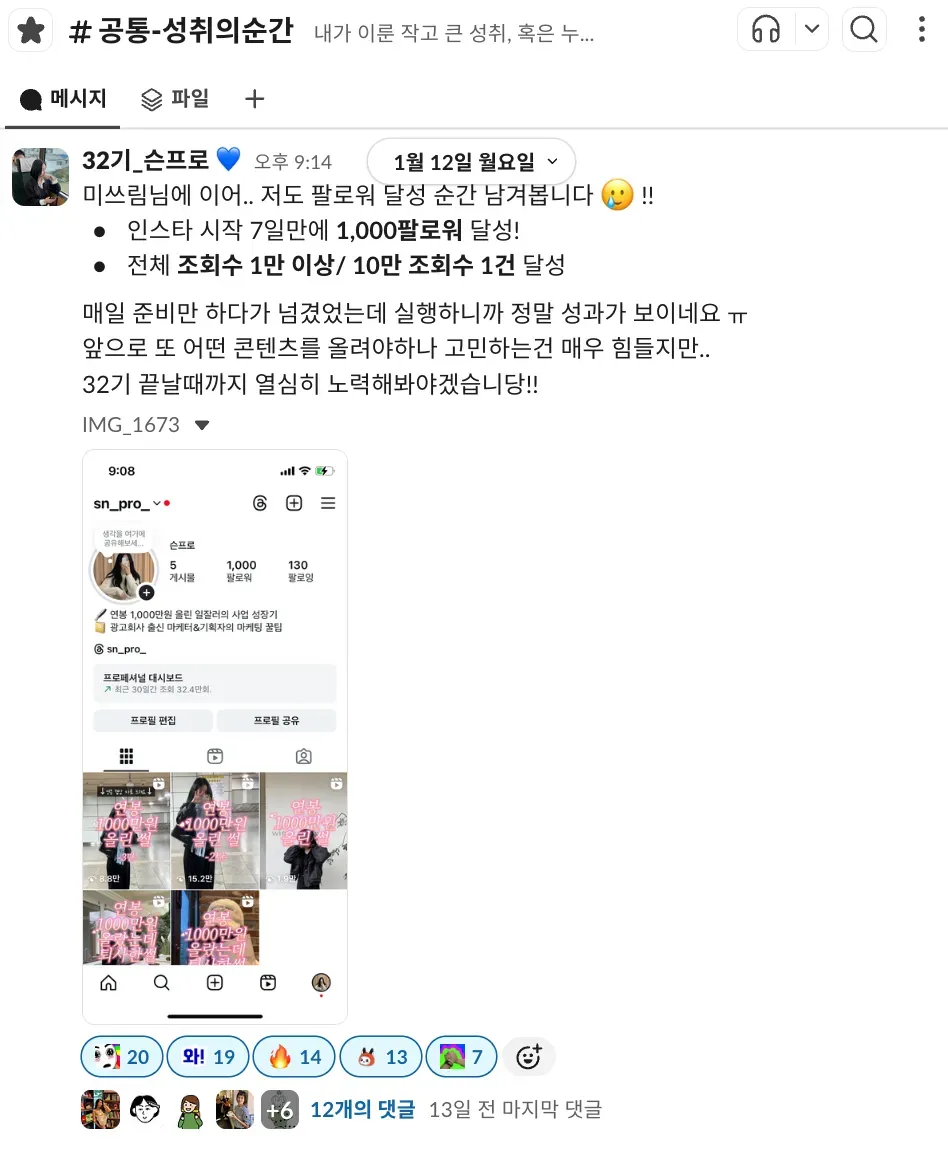Add a new emoji reaction
Screen dimensions: 948x1152
(528, 1057)
